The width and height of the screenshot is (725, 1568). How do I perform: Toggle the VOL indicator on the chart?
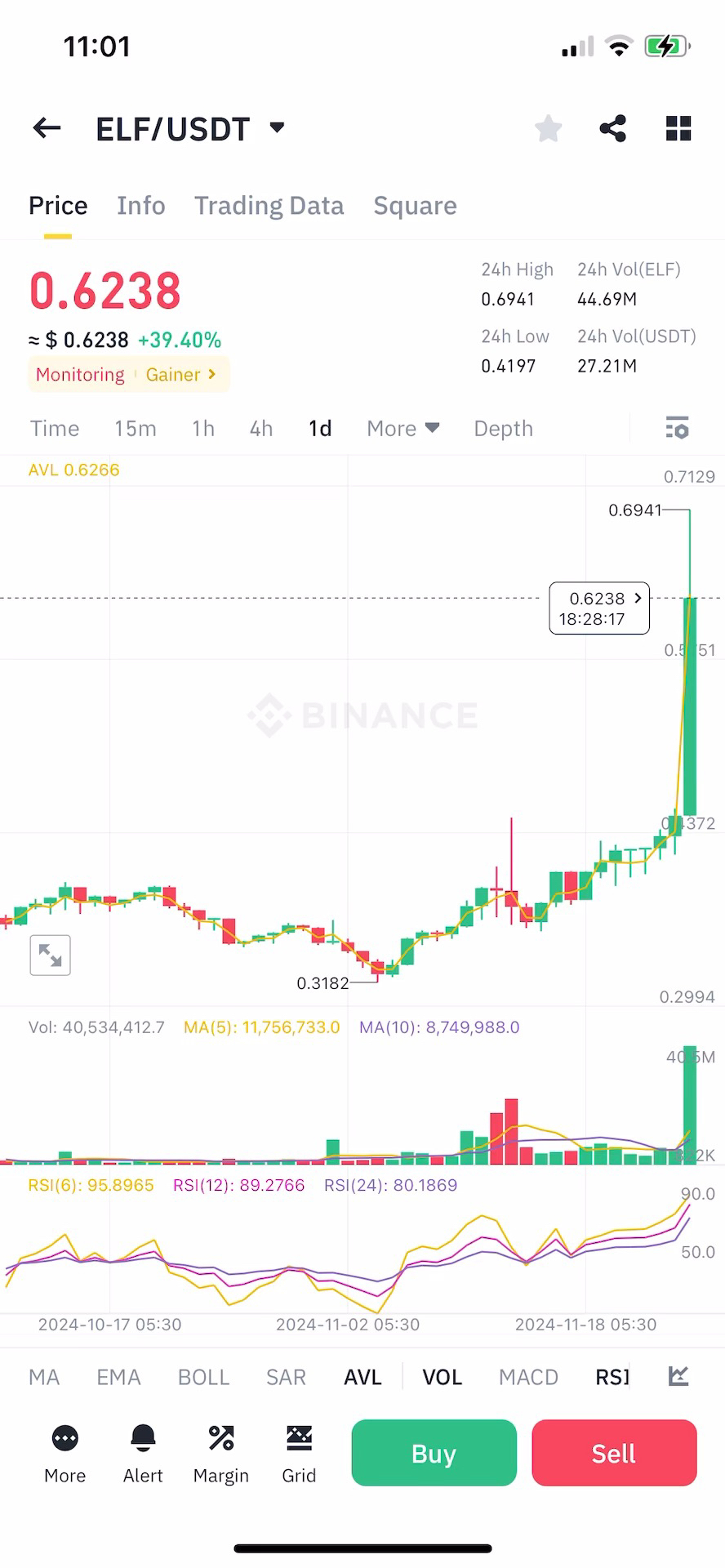[442, 1376]
